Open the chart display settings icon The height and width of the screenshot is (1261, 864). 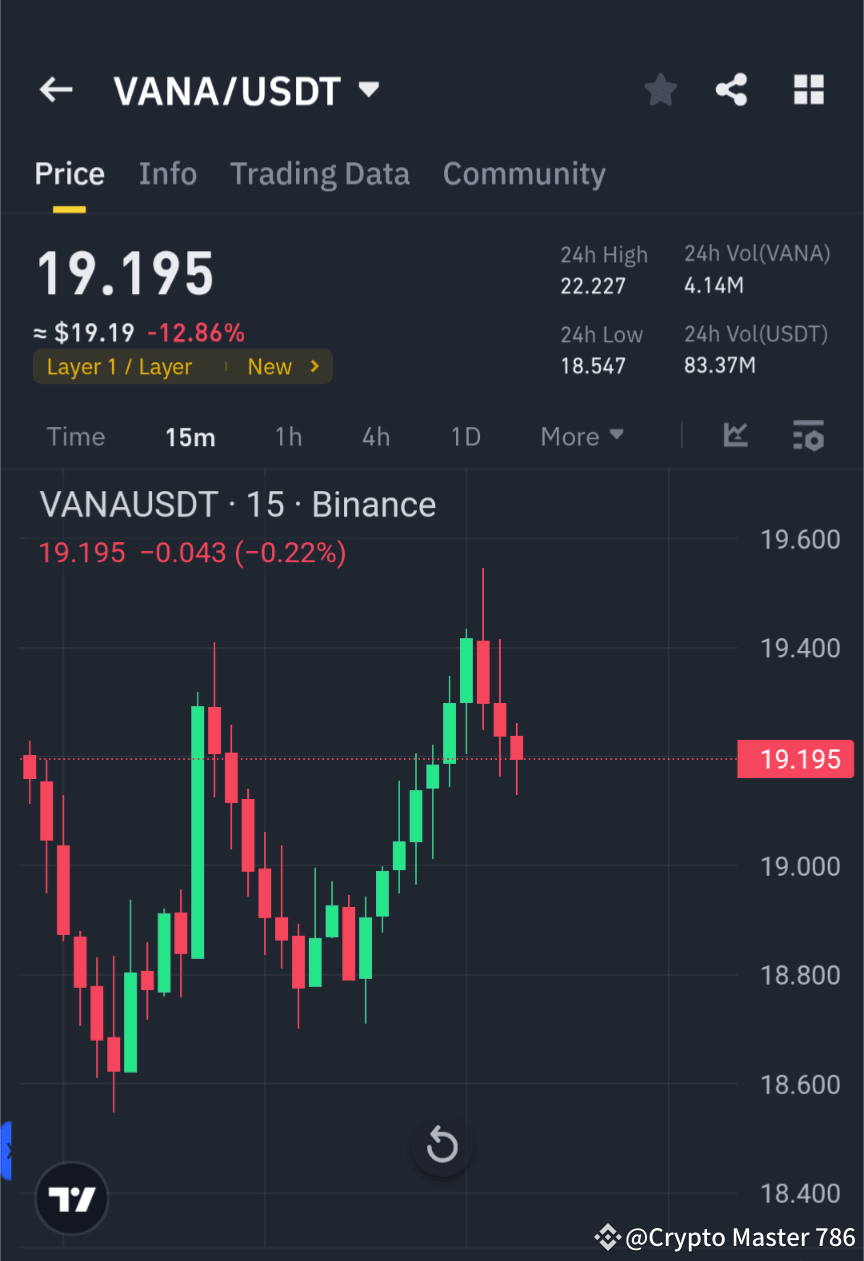point(808,436)
